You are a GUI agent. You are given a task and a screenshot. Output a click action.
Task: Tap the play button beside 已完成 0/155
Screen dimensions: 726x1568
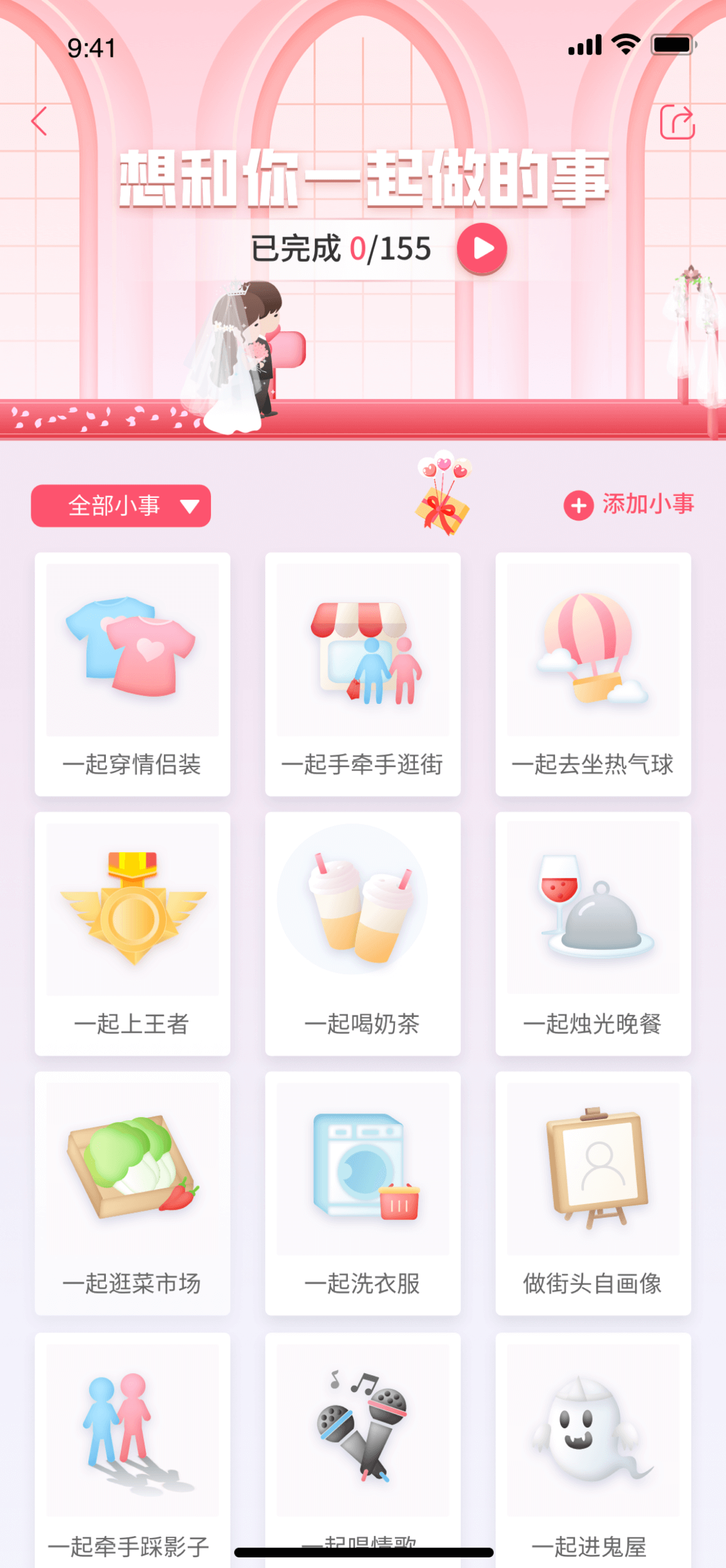(x=482, y=249)
